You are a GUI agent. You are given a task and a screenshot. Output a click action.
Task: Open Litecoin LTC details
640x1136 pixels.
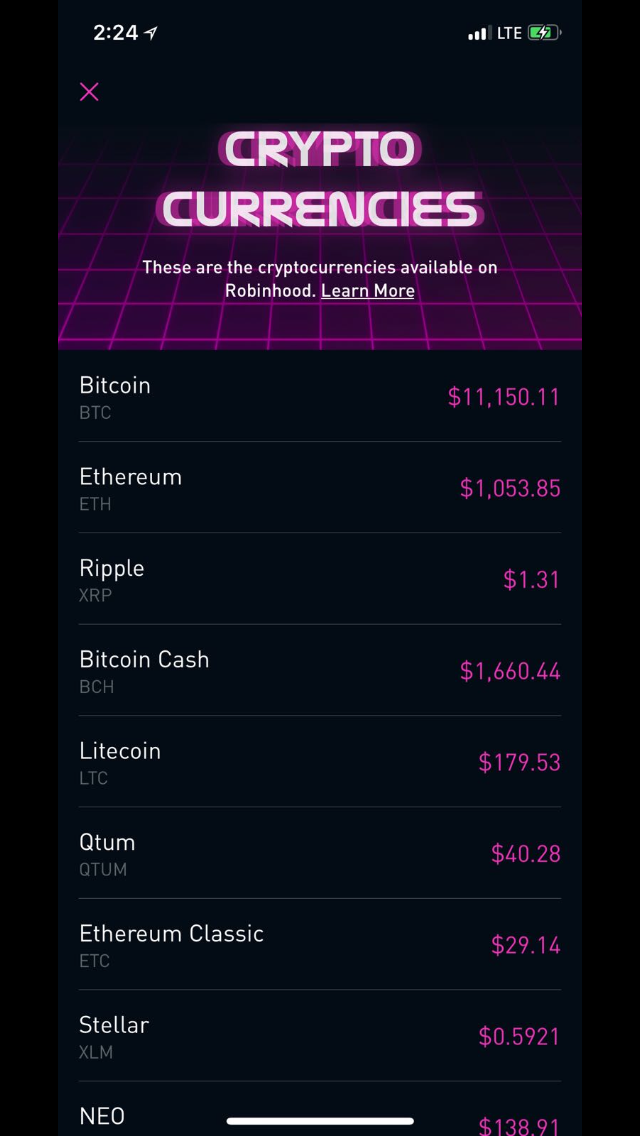[320, 761]
